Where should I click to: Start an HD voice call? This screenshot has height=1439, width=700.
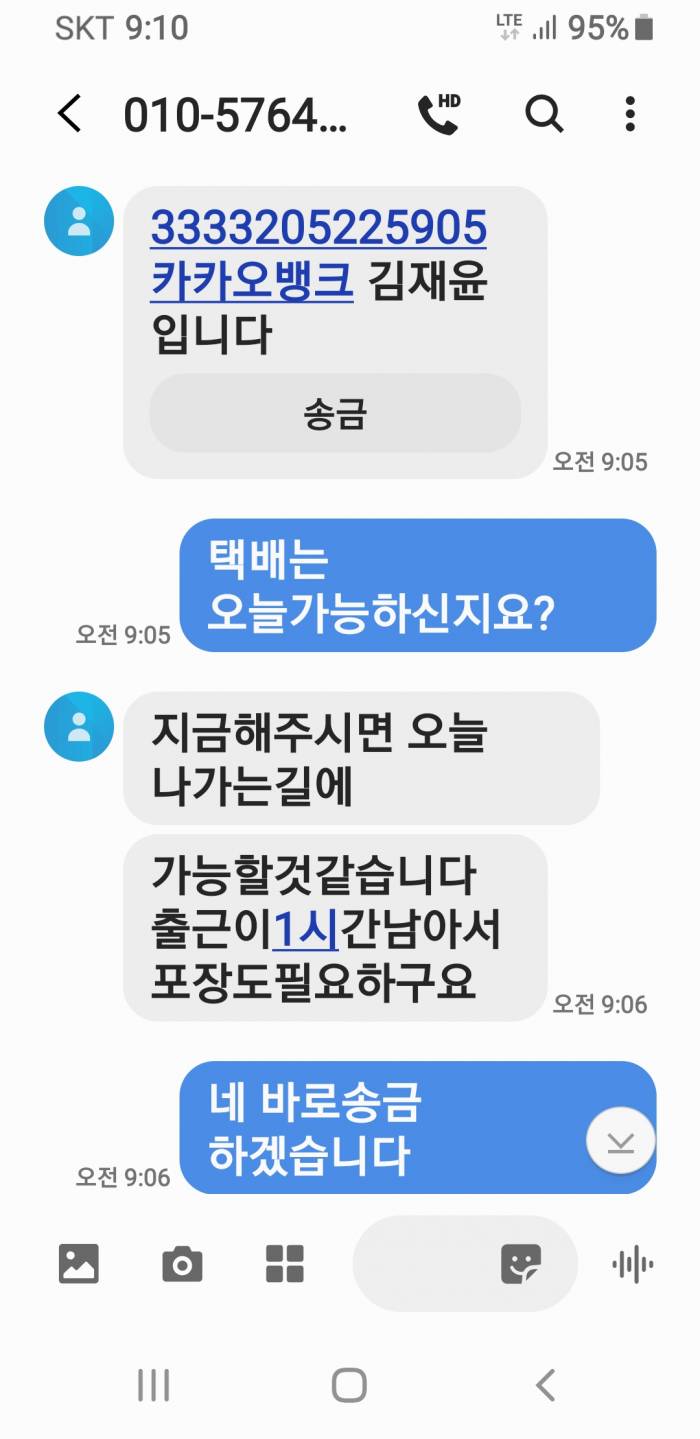438,114
